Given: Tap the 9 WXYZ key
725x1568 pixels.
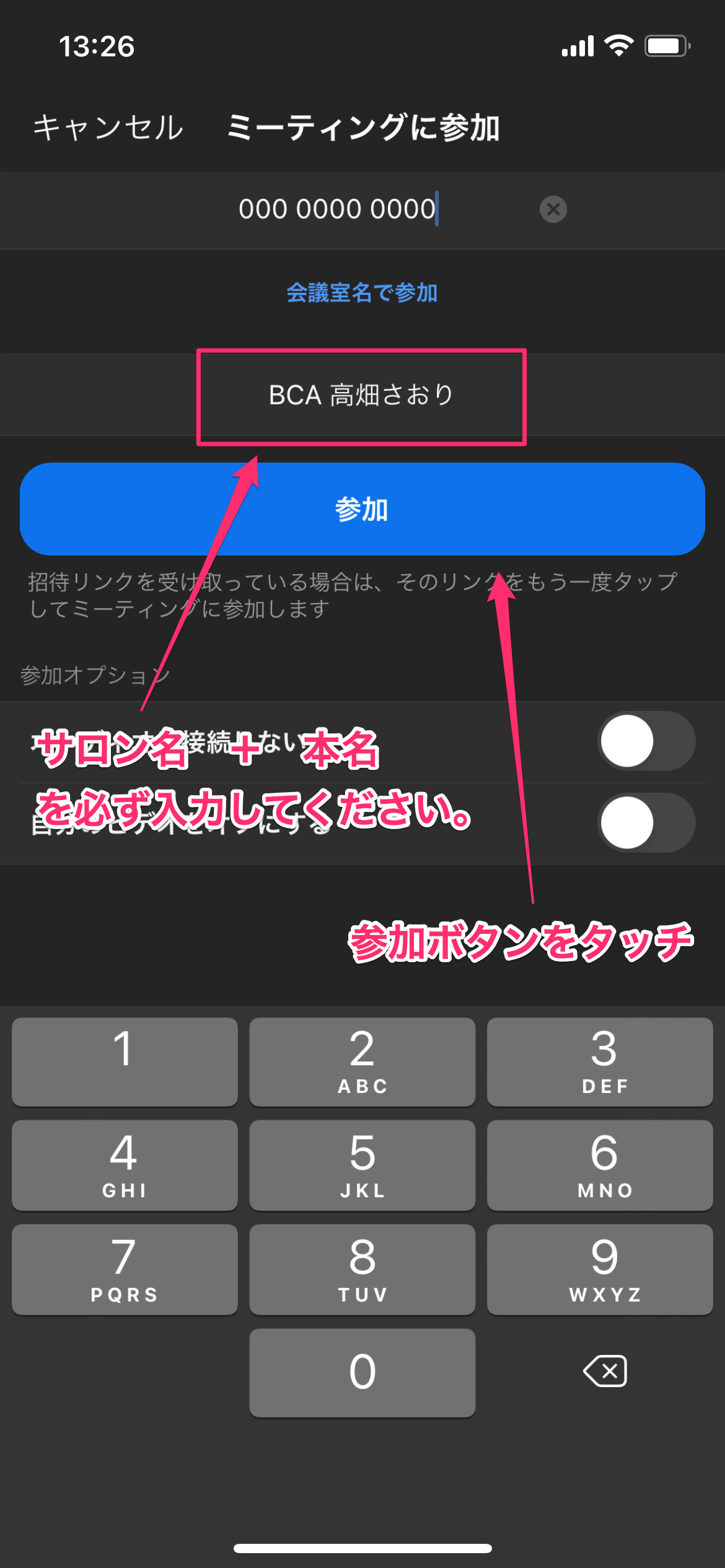Looking at the screenshot, I should [x=600, y=1269].
